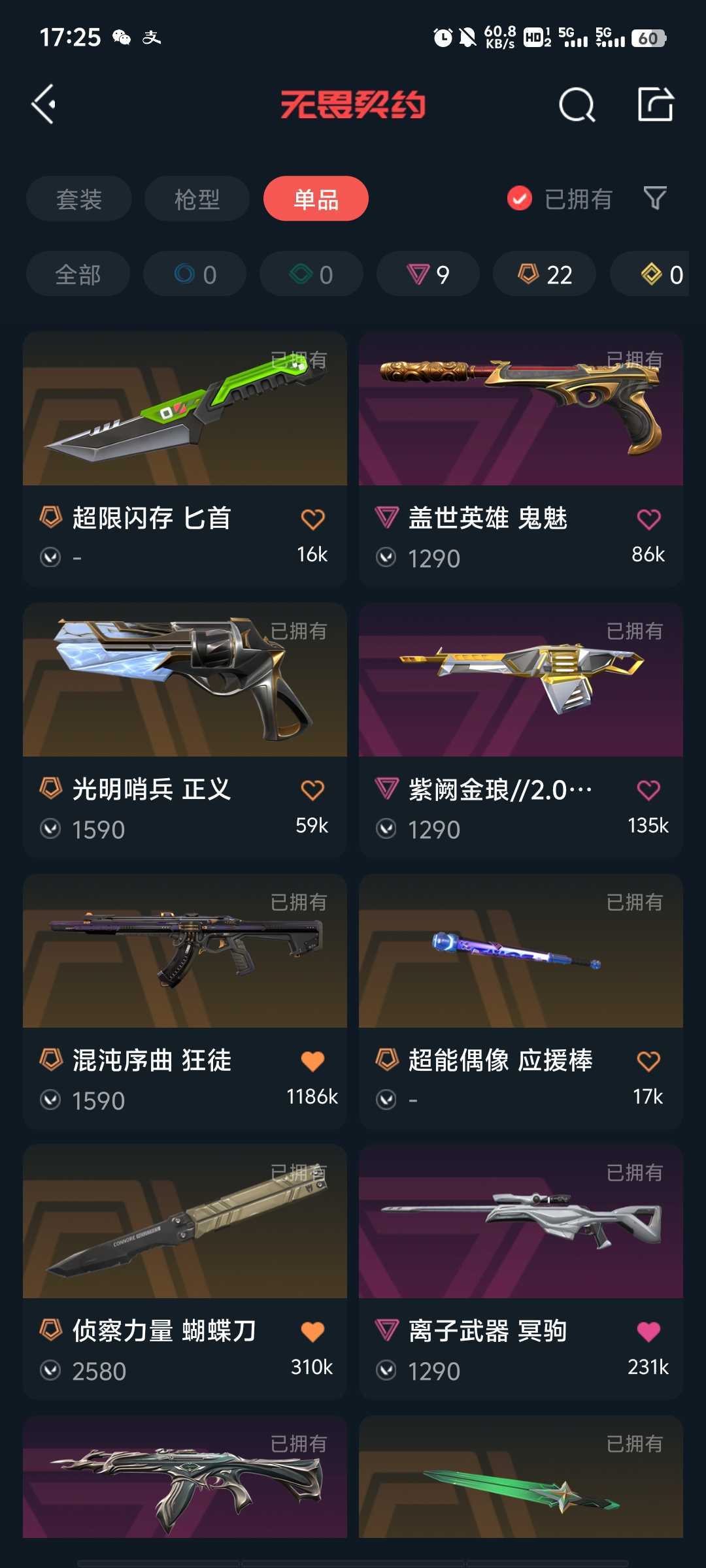Share this collection page
The width and height of the screenshot is (706, 1568).
click(655, 105)
